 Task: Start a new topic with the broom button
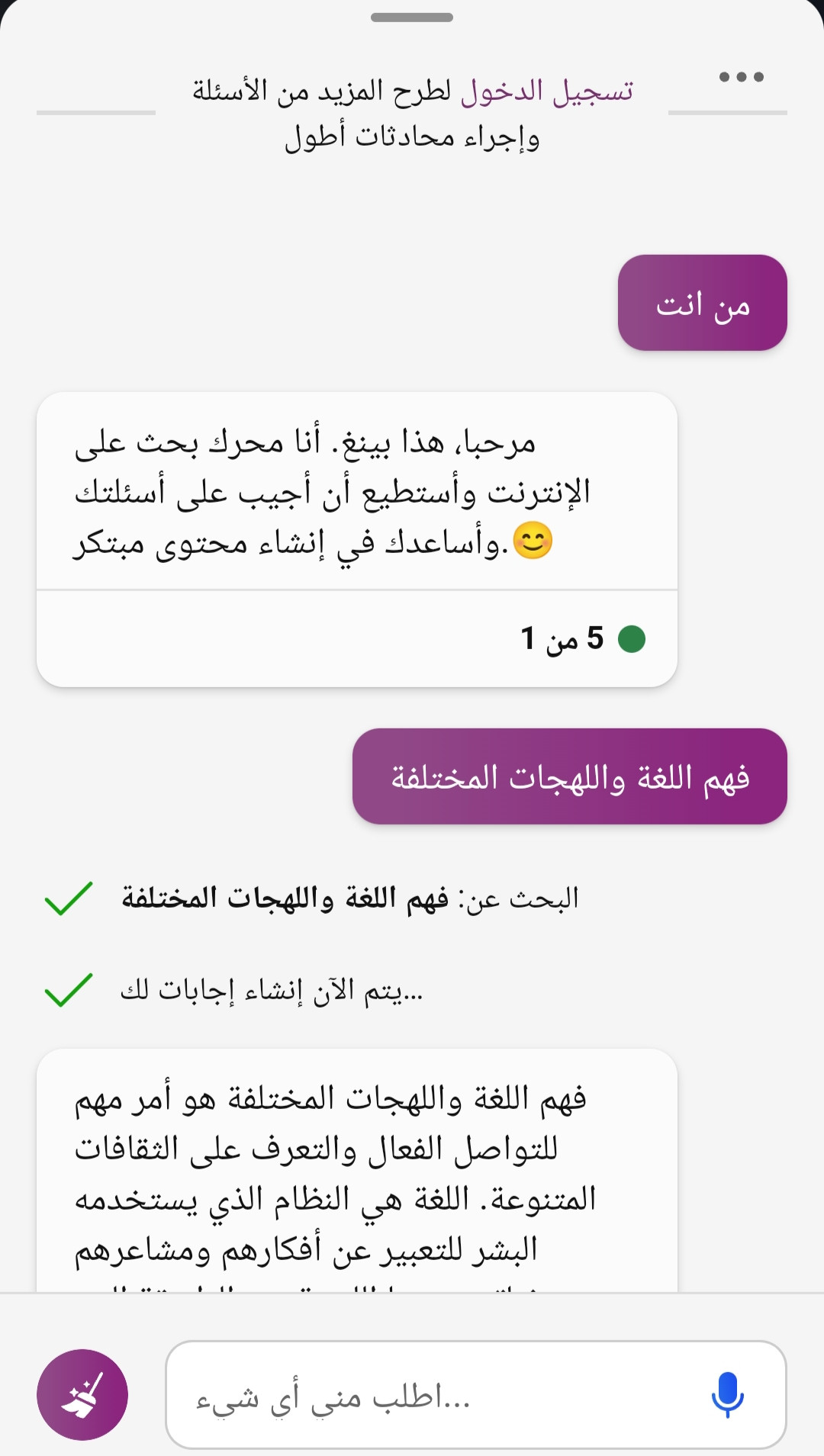click(82, 1395)
